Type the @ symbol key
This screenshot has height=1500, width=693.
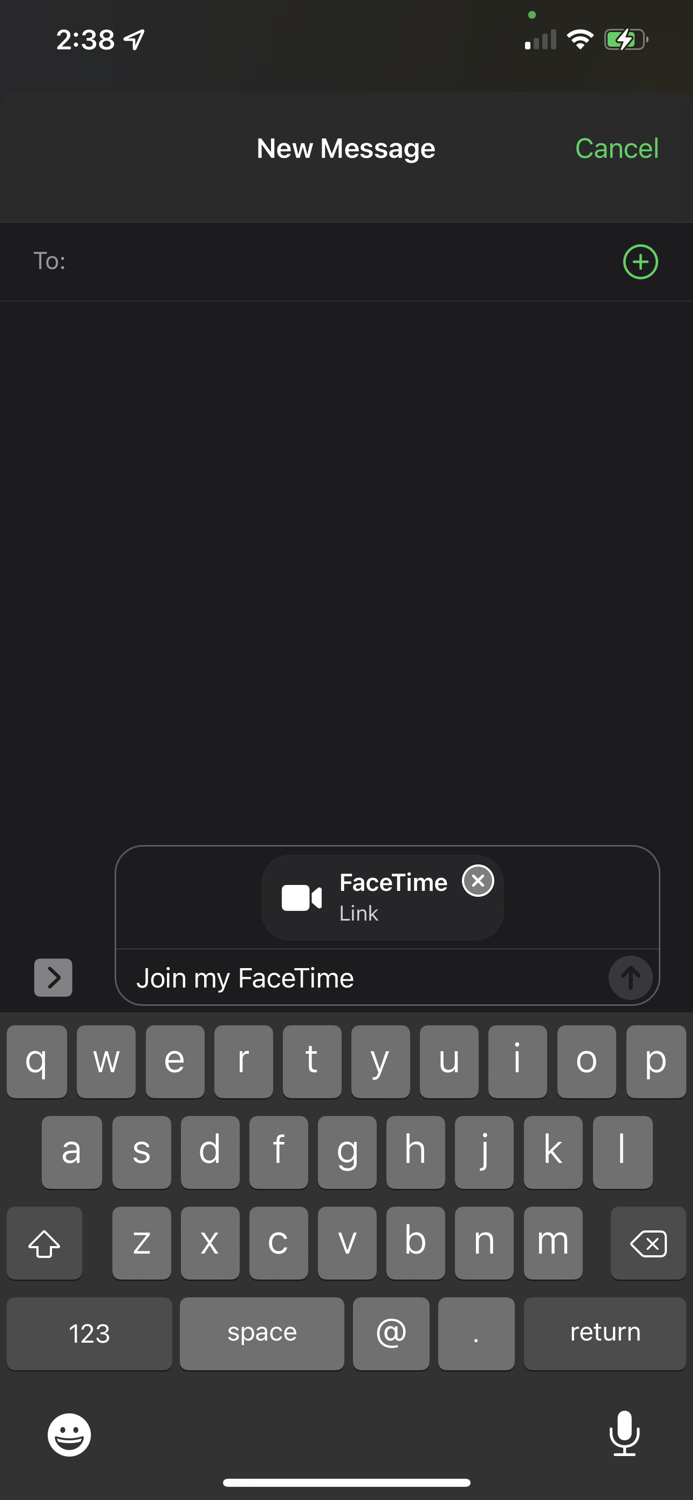pyautogui.click(x=391, y=1333)
